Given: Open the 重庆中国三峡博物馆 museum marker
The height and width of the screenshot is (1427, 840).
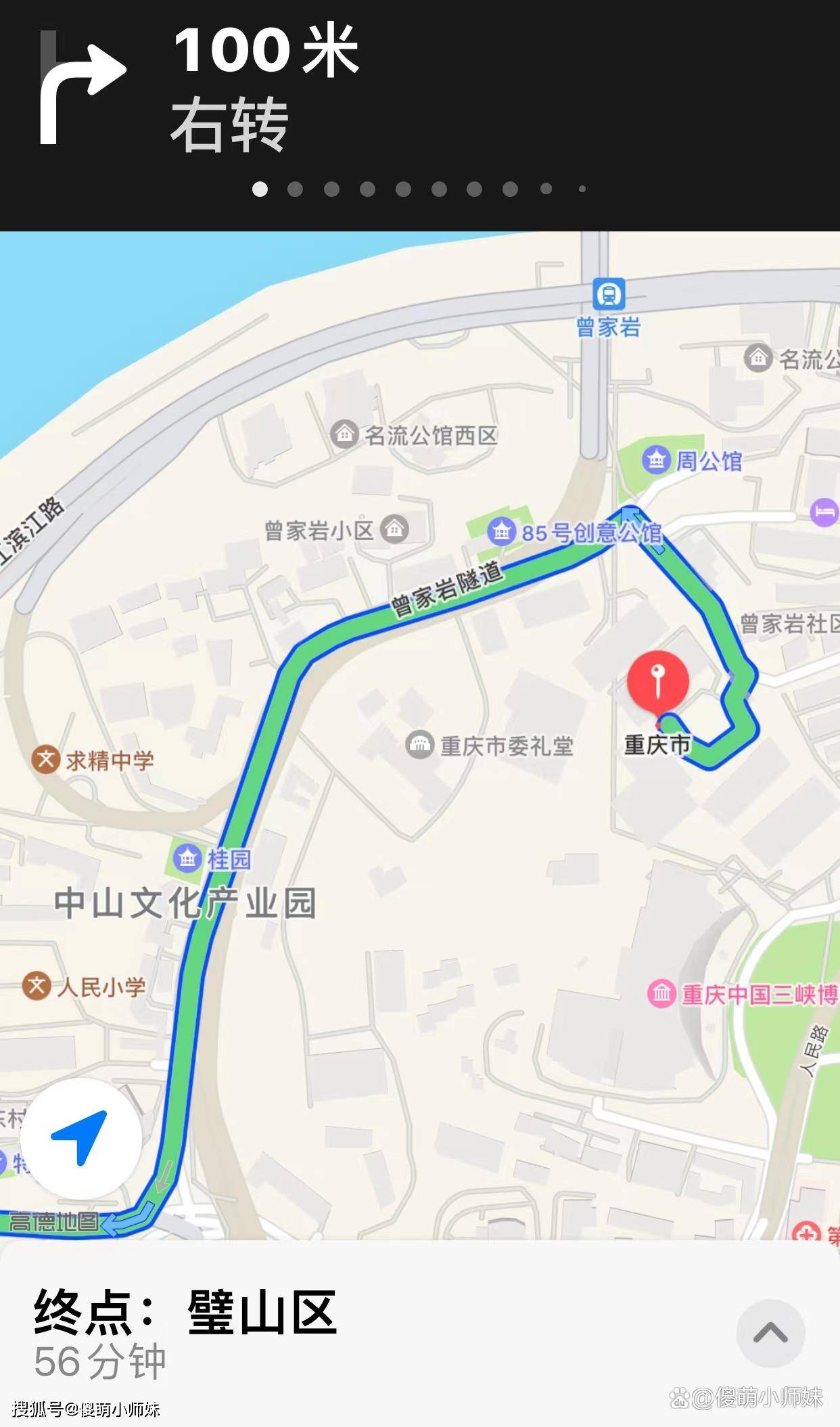Looking at the screenshot, I should [661, 993].
